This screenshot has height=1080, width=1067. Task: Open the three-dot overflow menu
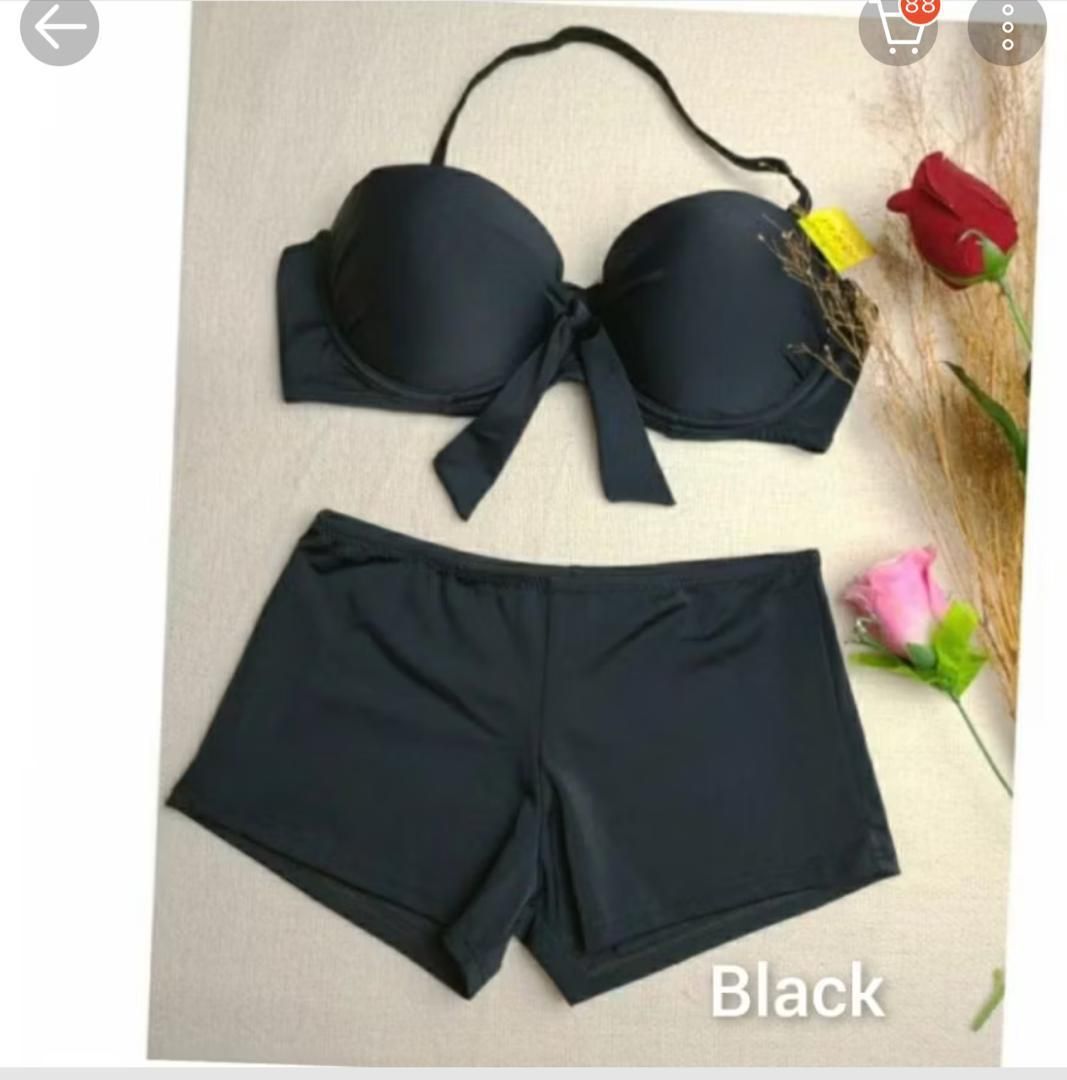(x=1006, y=29)
